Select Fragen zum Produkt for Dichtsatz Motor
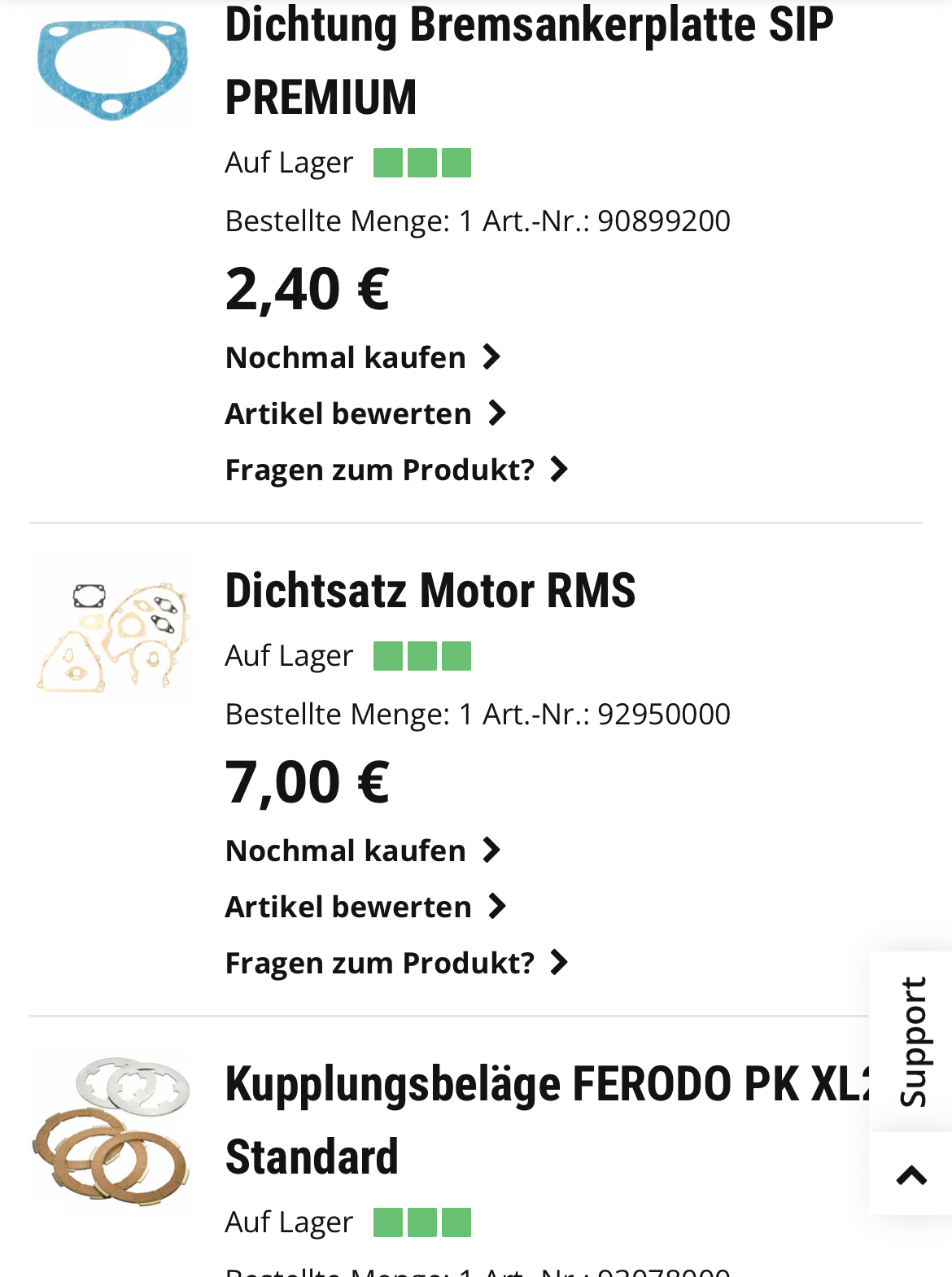 396,963
